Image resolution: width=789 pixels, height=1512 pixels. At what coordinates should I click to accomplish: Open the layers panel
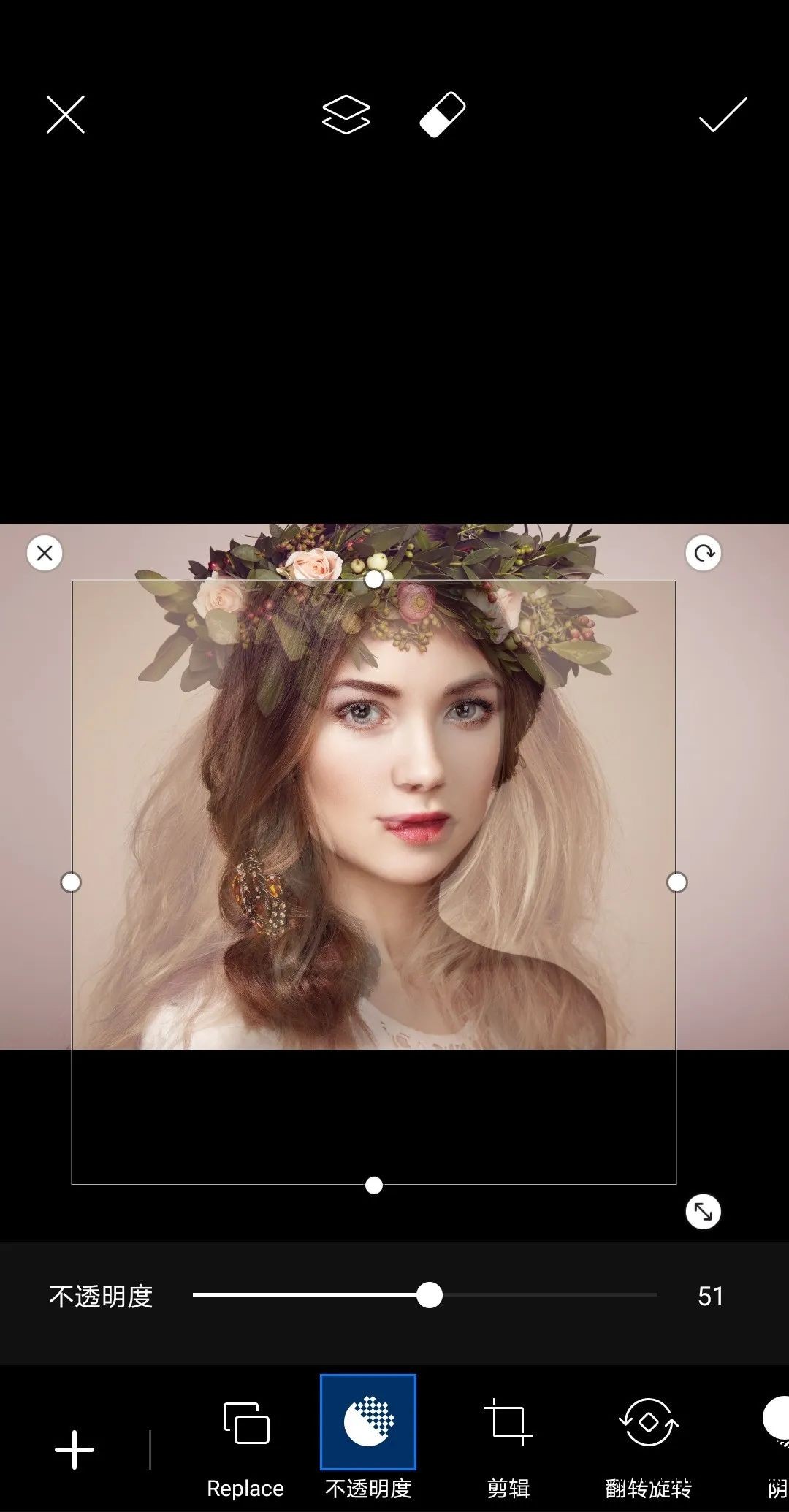(346, 115)
